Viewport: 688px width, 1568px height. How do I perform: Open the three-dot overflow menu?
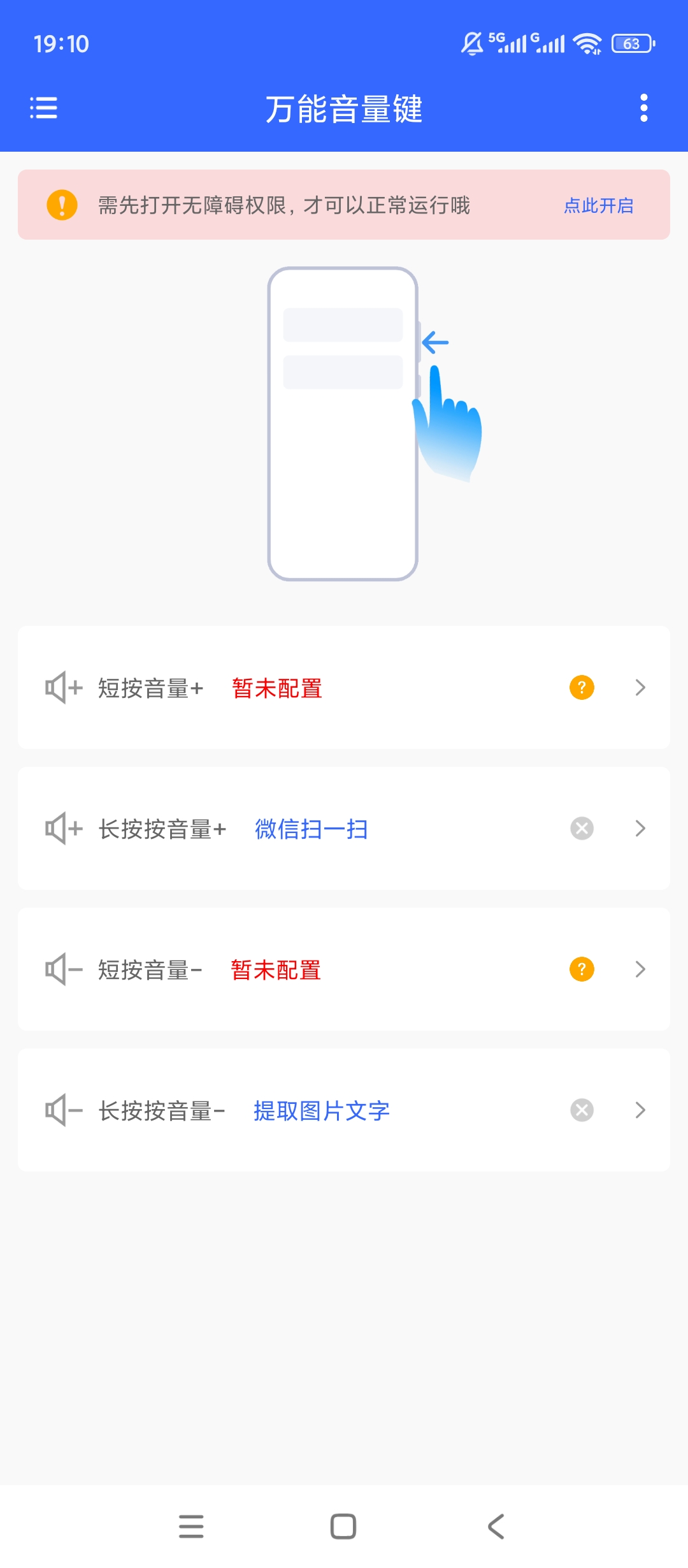coord(644,108)
